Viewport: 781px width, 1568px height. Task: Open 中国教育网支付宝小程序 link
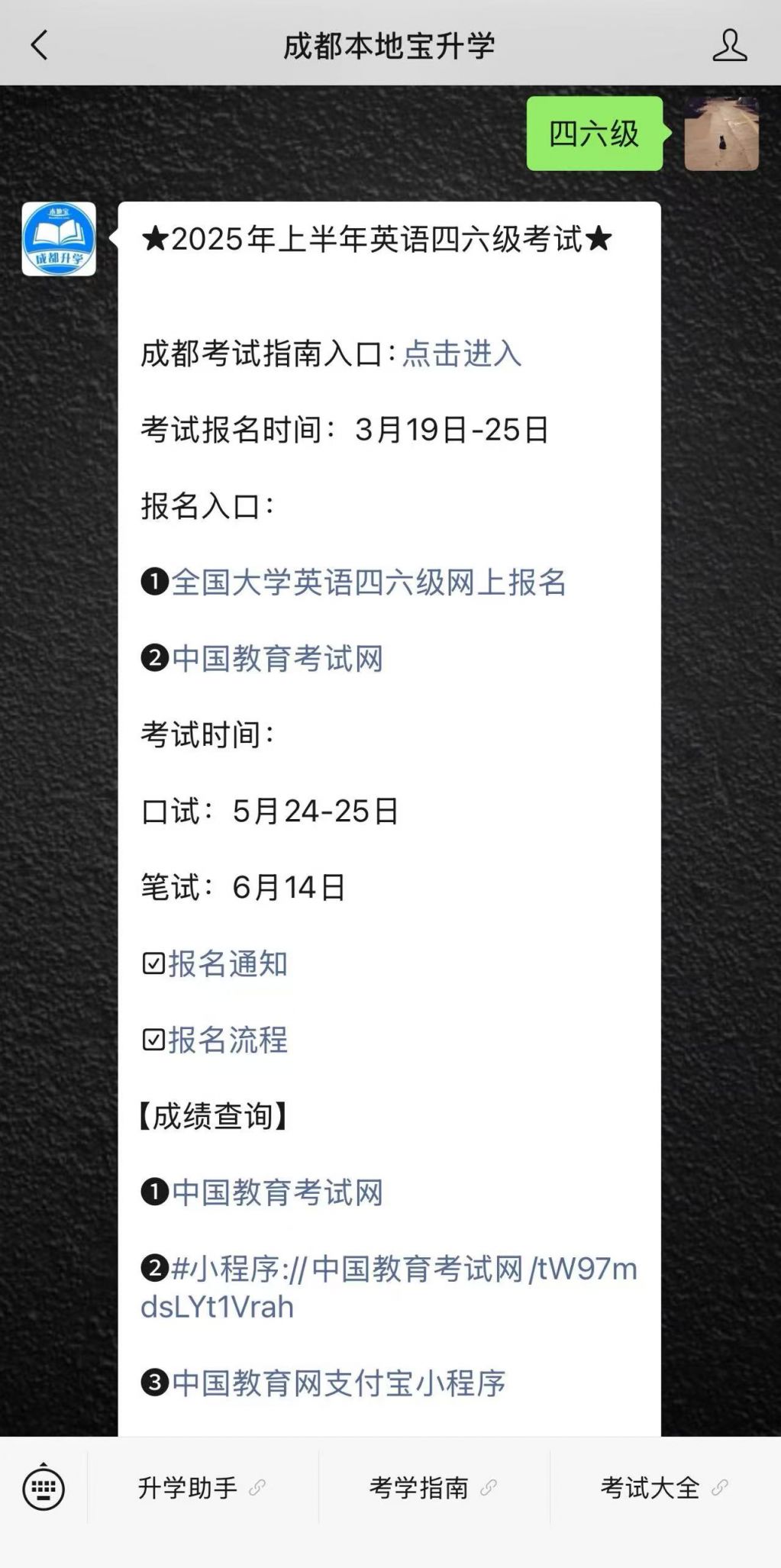(338, 1383)
